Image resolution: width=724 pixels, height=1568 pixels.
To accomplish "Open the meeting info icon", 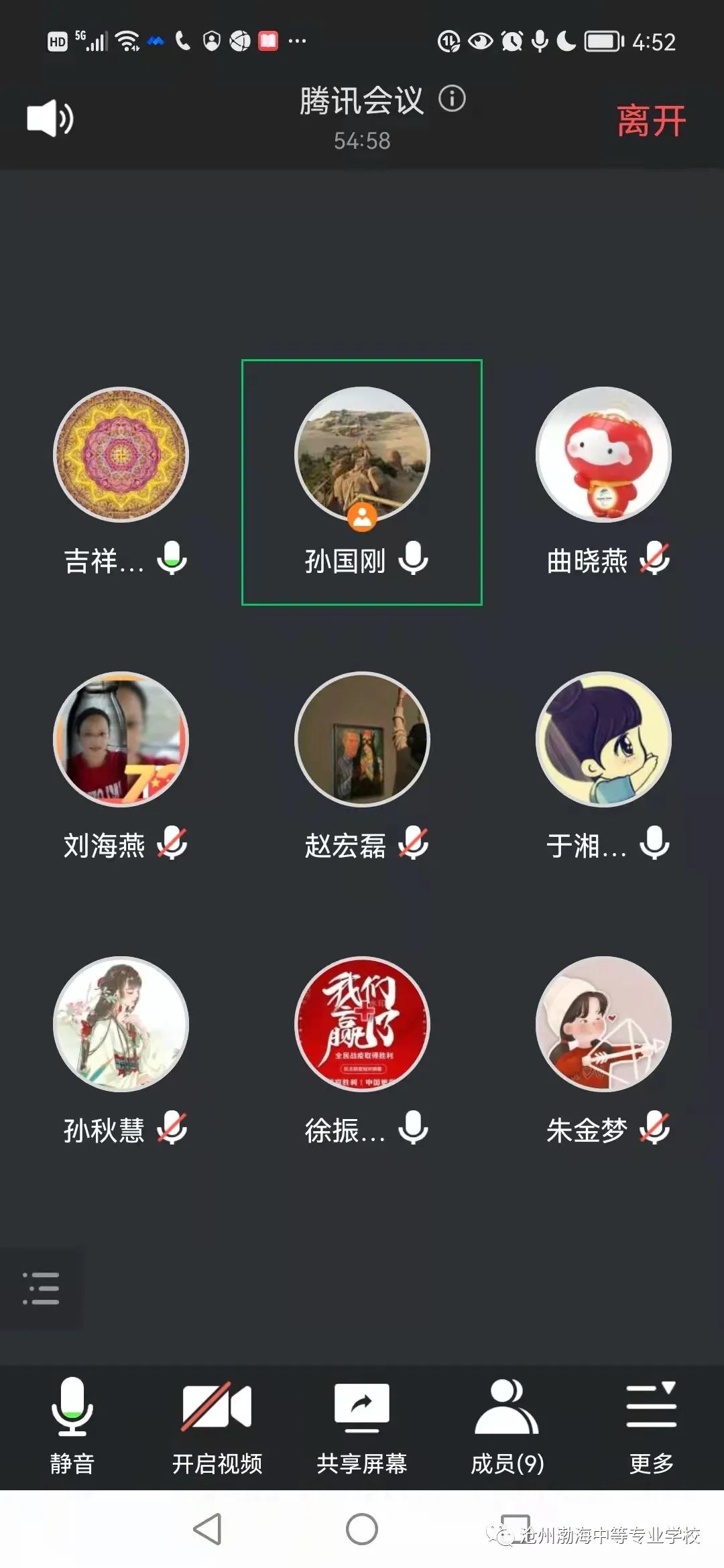I will (452, 99).
